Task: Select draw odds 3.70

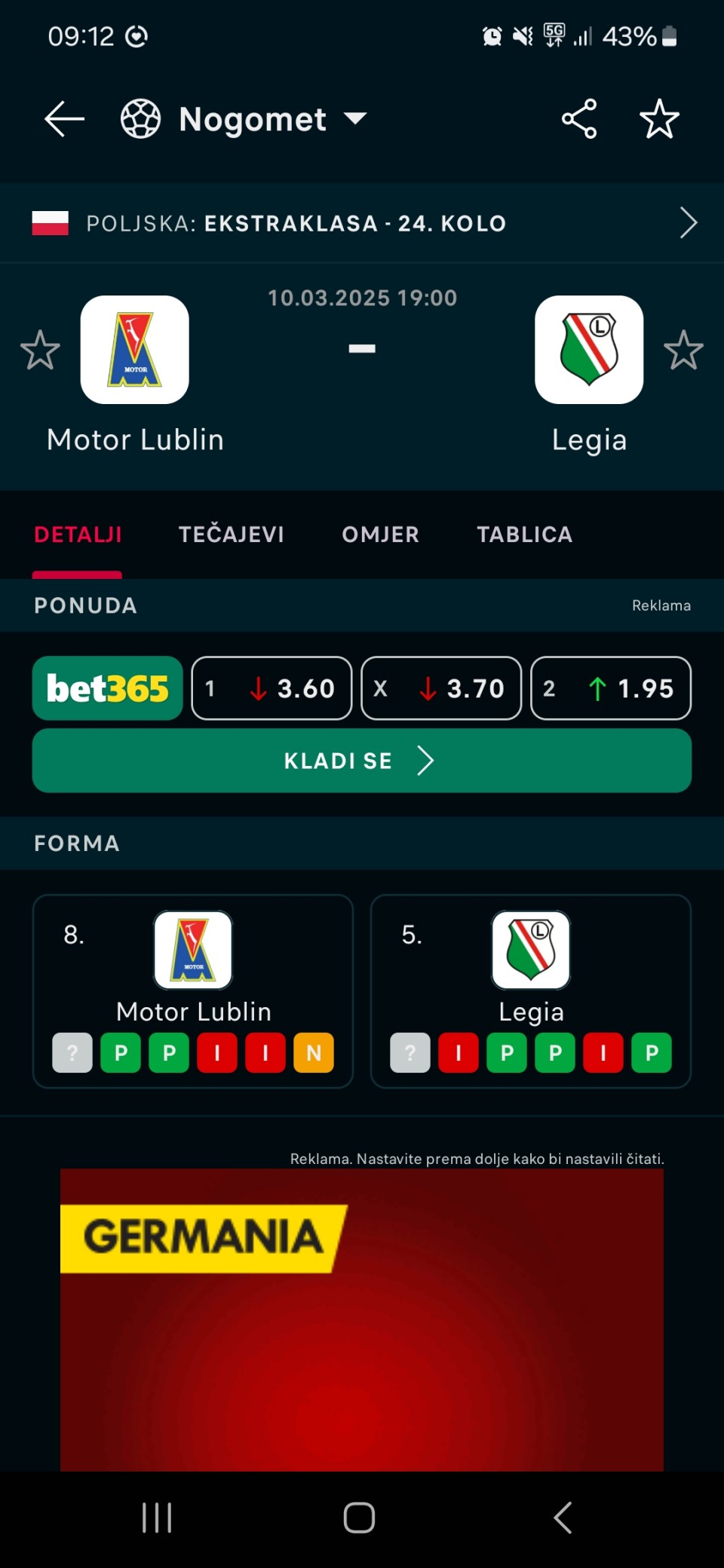Action: click(441, 688)
